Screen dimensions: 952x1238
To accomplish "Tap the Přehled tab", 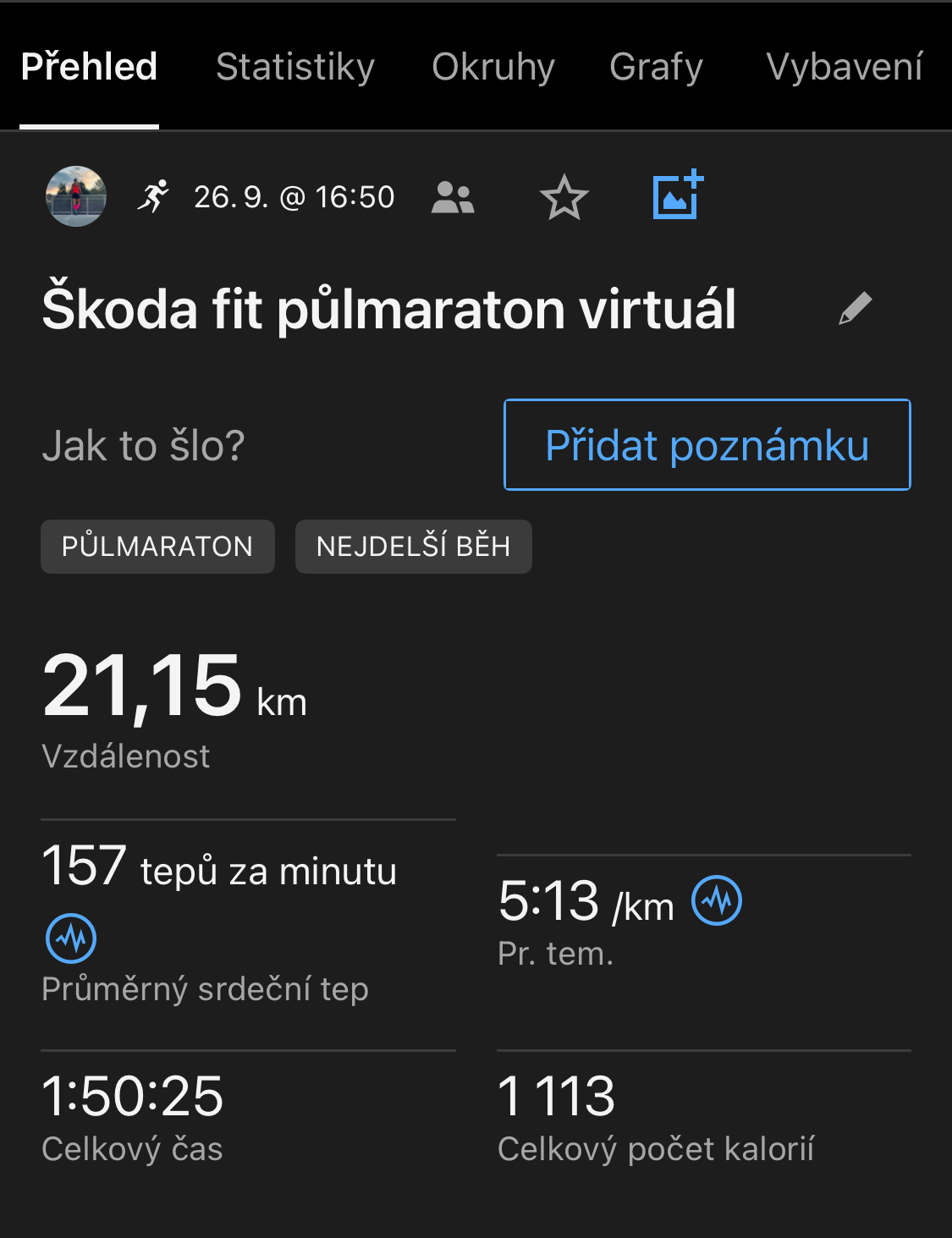I will click(89, 67).
